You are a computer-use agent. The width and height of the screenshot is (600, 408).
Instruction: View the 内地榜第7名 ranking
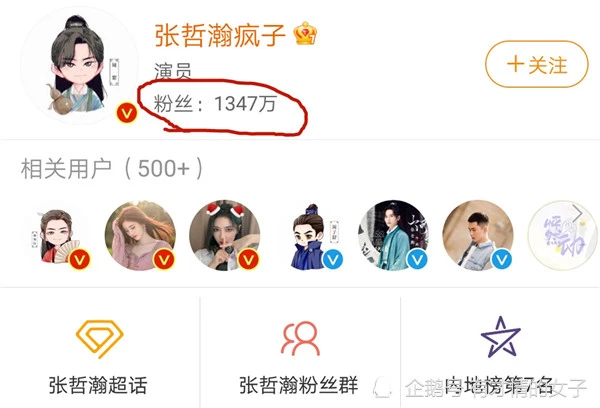(x=500, y=355)
